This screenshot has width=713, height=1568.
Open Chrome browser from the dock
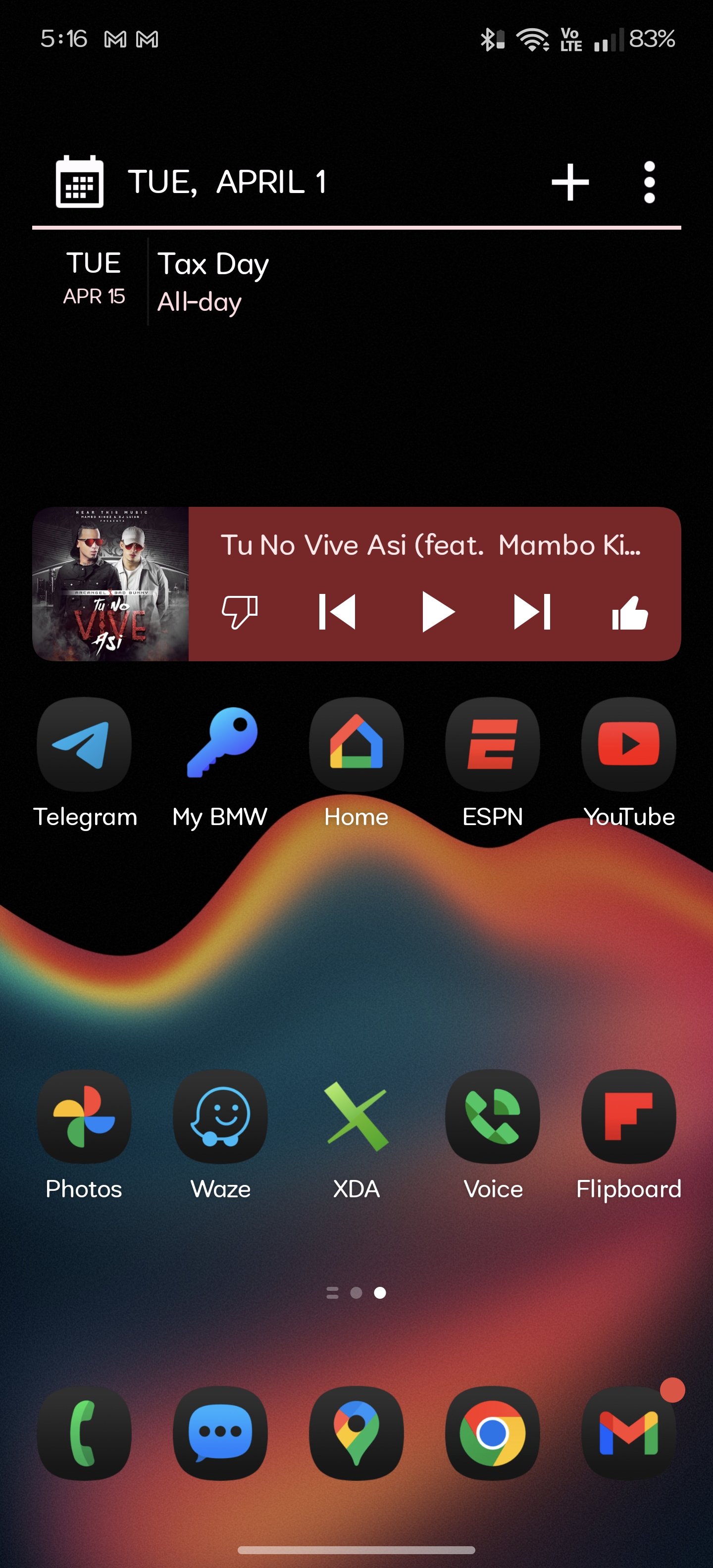point(492,1433)
